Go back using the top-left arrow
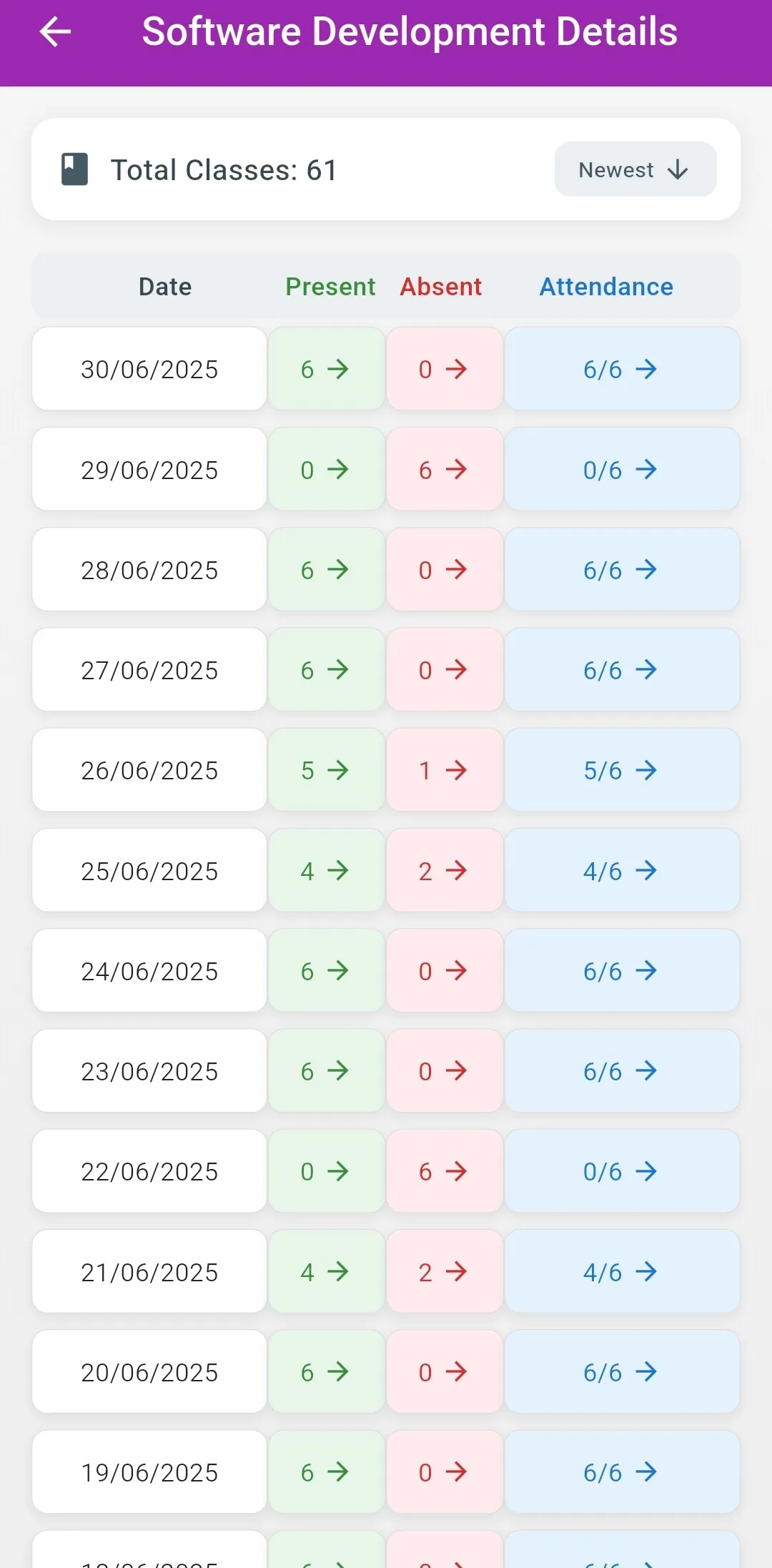The width and height of the screenshot is (772, 1568). (55, 32)
